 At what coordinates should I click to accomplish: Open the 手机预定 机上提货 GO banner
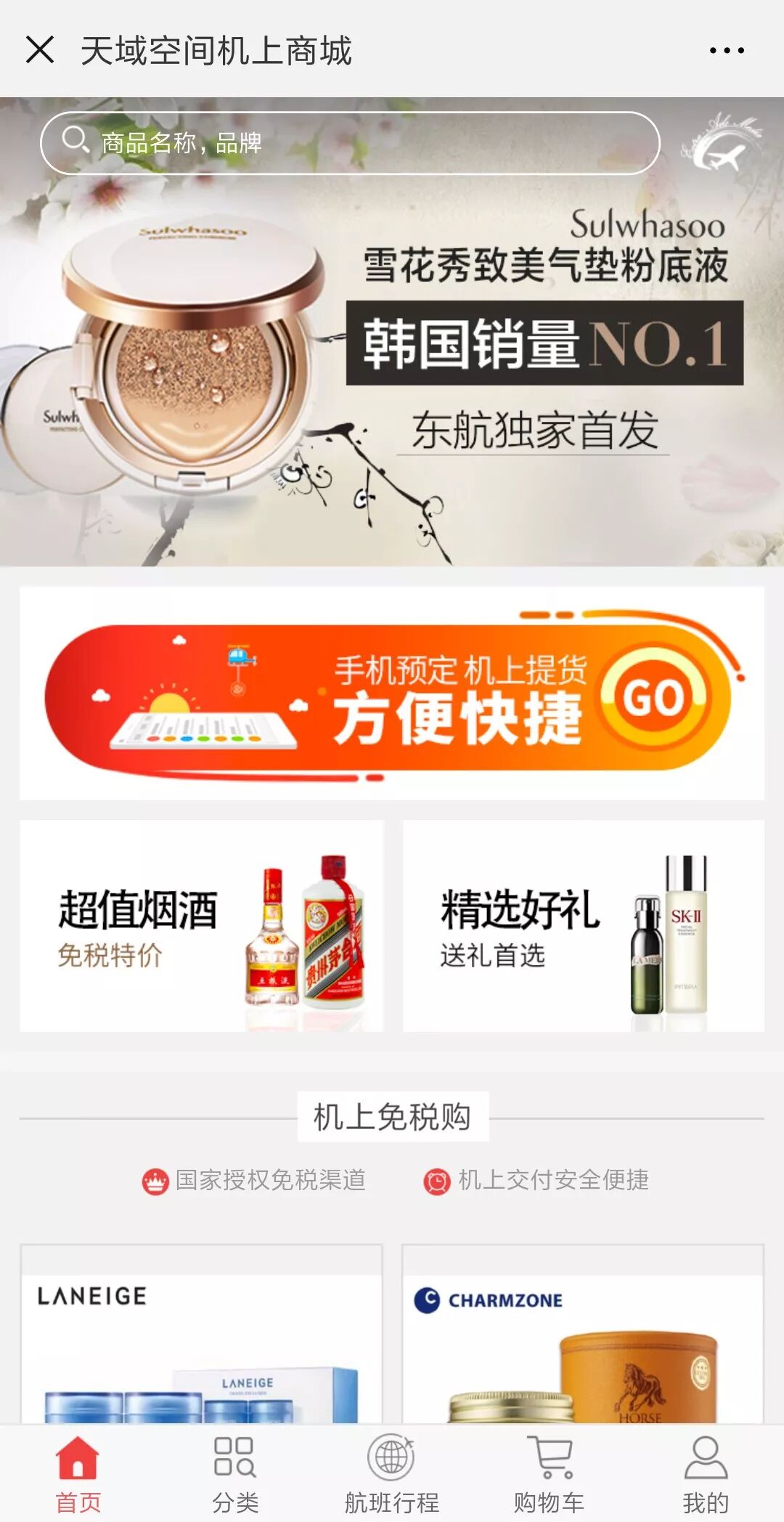click(x=392, y=693)
